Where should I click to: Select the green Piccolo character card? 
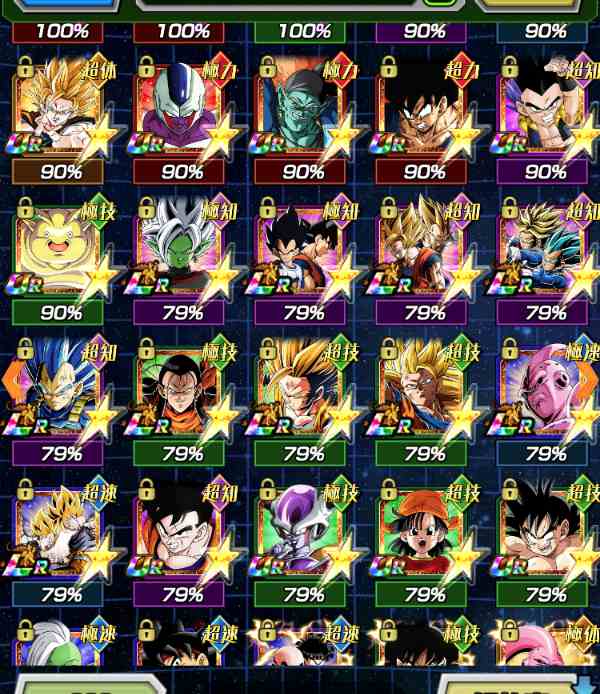pyautogui.click(x=303, y=110)
